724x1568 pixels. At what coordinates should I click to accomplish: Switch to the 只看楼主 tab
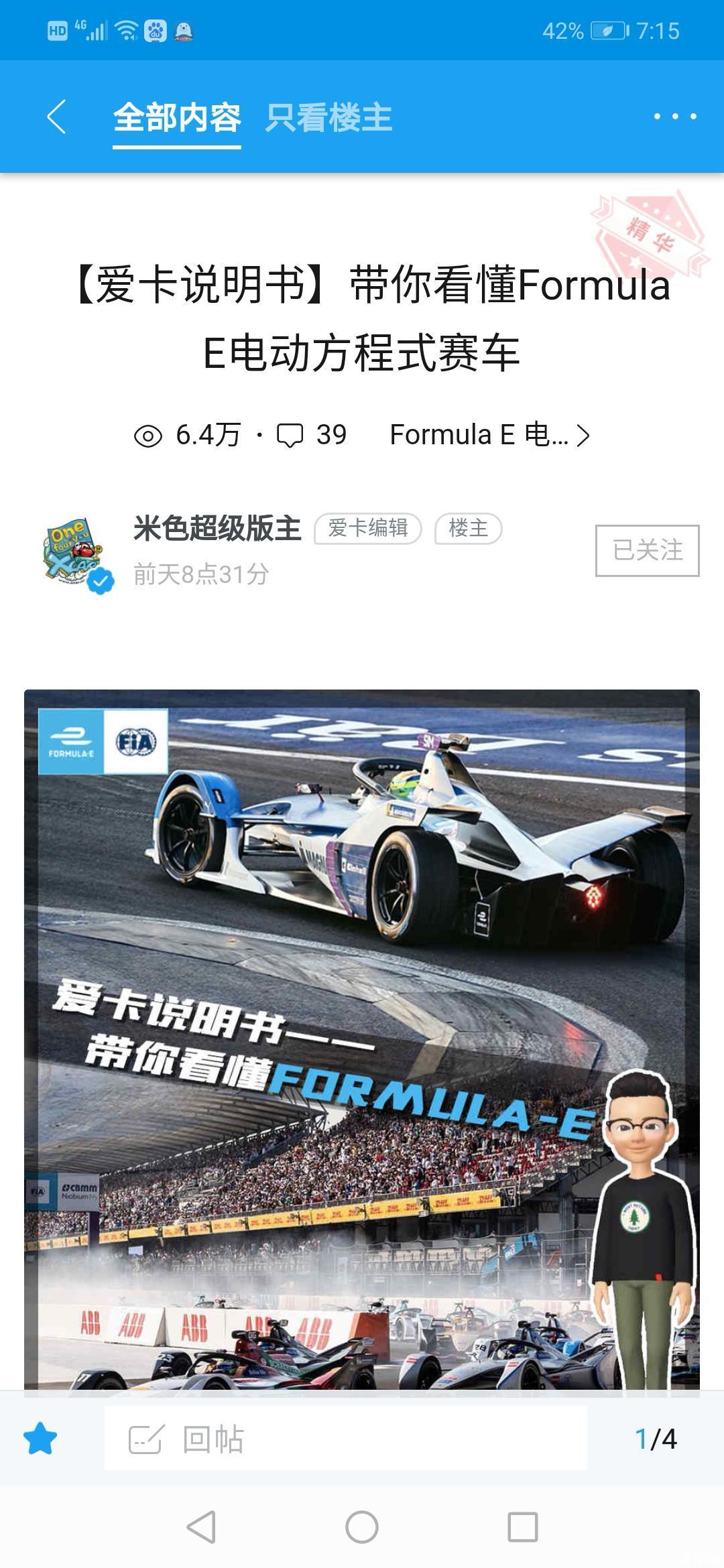(x=328, y=118)
